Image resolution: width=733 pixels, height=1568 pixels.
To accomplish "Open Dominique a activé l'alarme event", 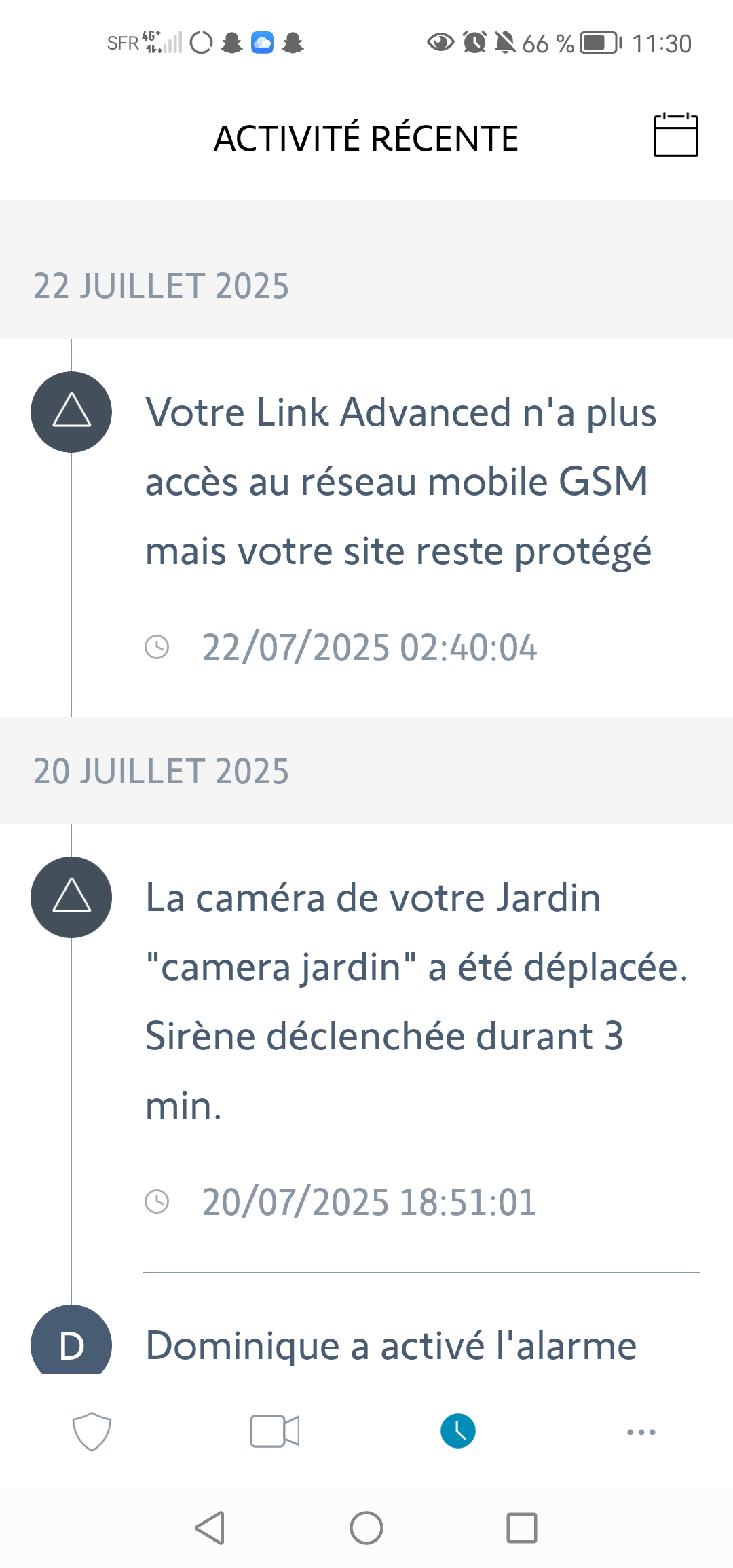I will [391, 1345].
